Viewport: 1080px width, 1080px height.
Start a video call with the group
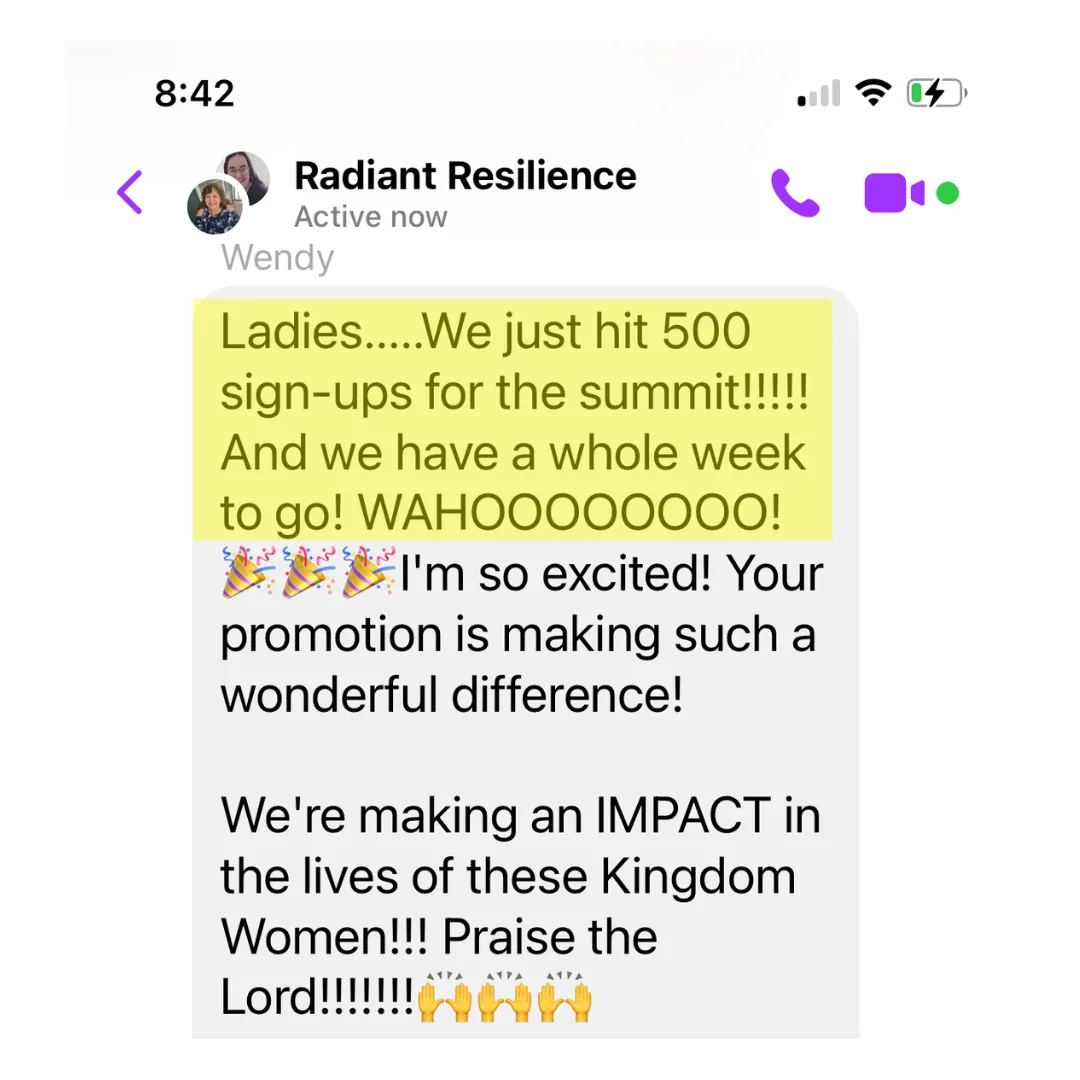tap(894, 192)
